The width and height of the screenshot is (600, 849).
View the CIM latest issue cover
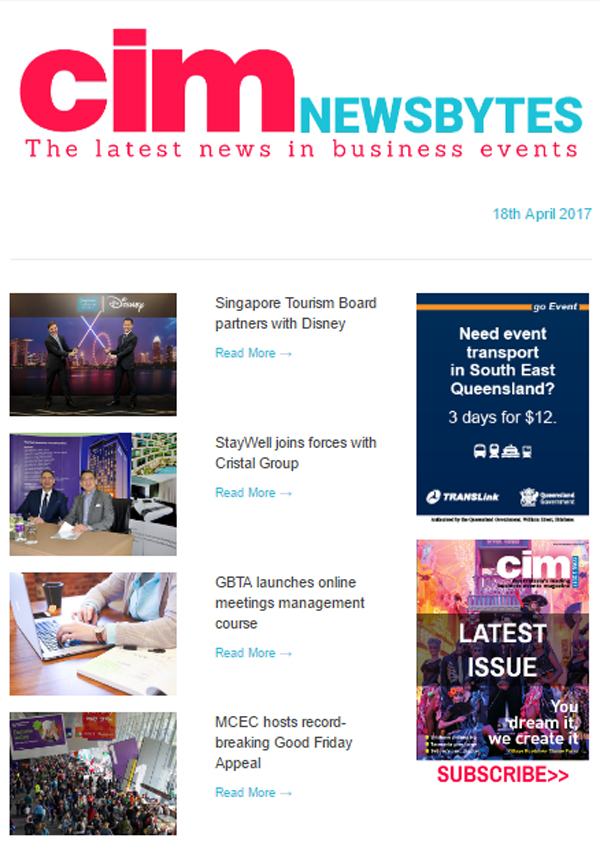coord(502,650)
